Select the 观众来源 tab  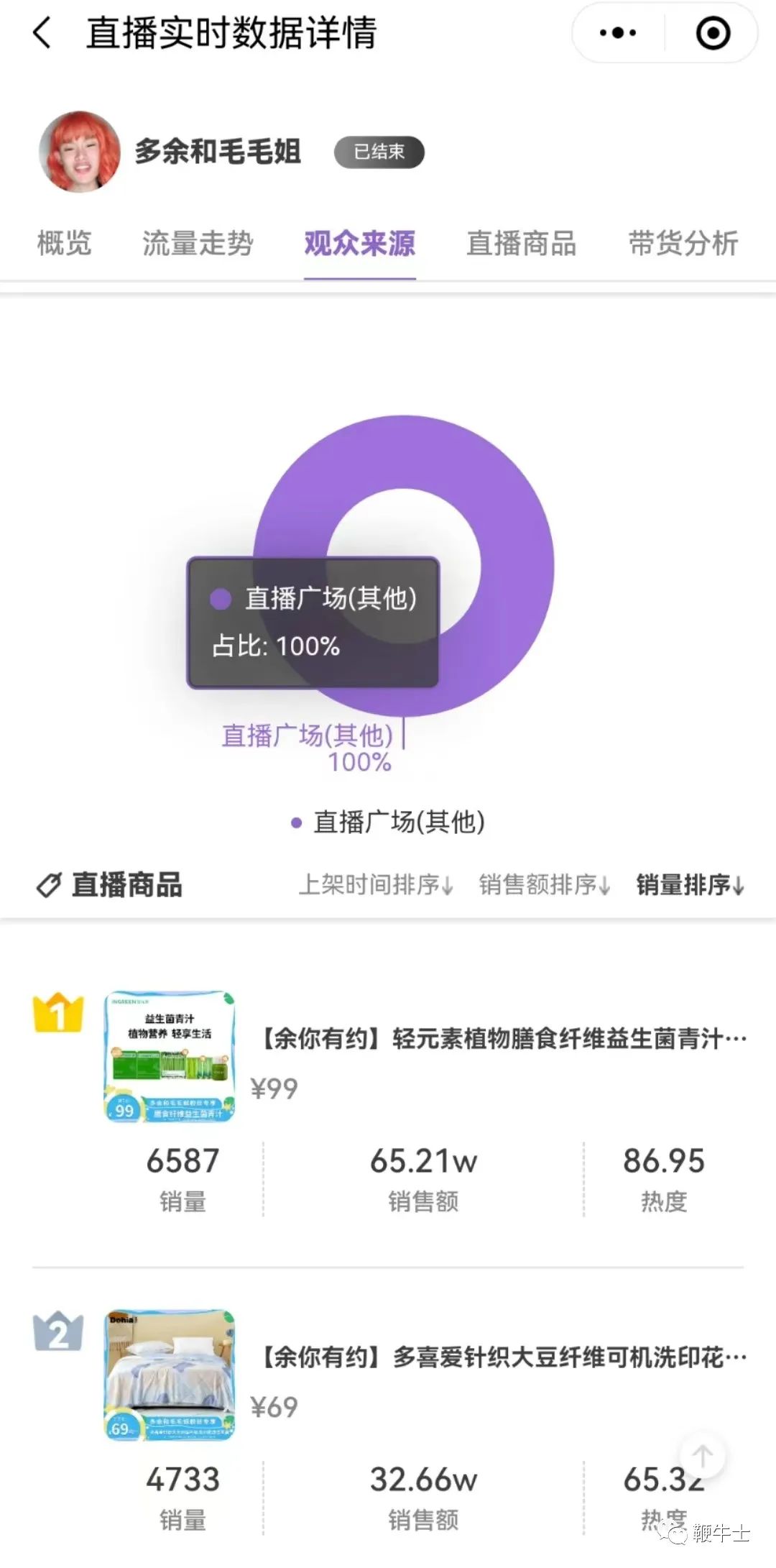point(359,243)
